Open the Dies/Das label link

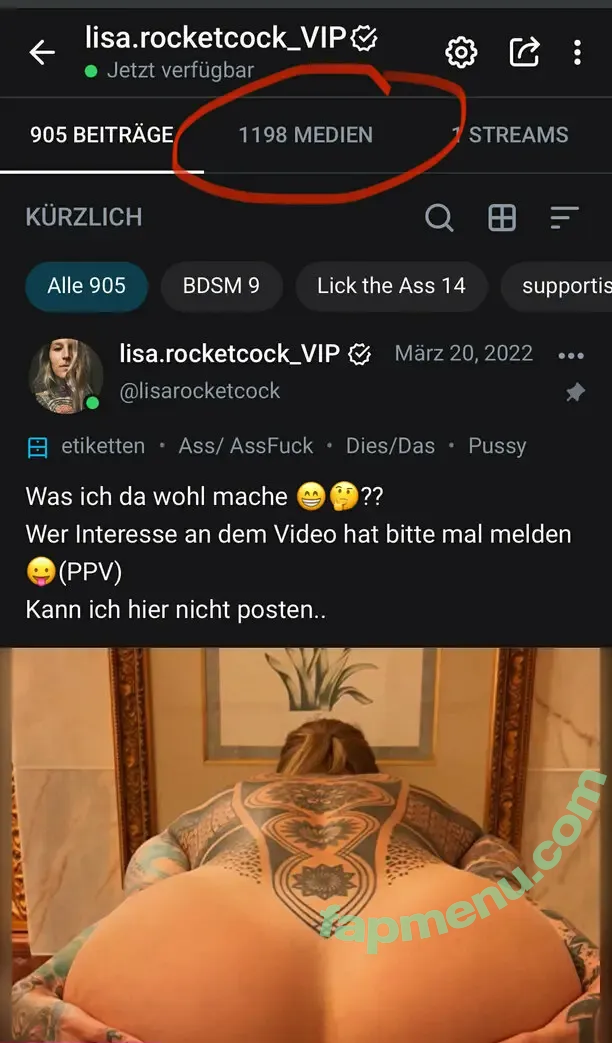[390, 446]
